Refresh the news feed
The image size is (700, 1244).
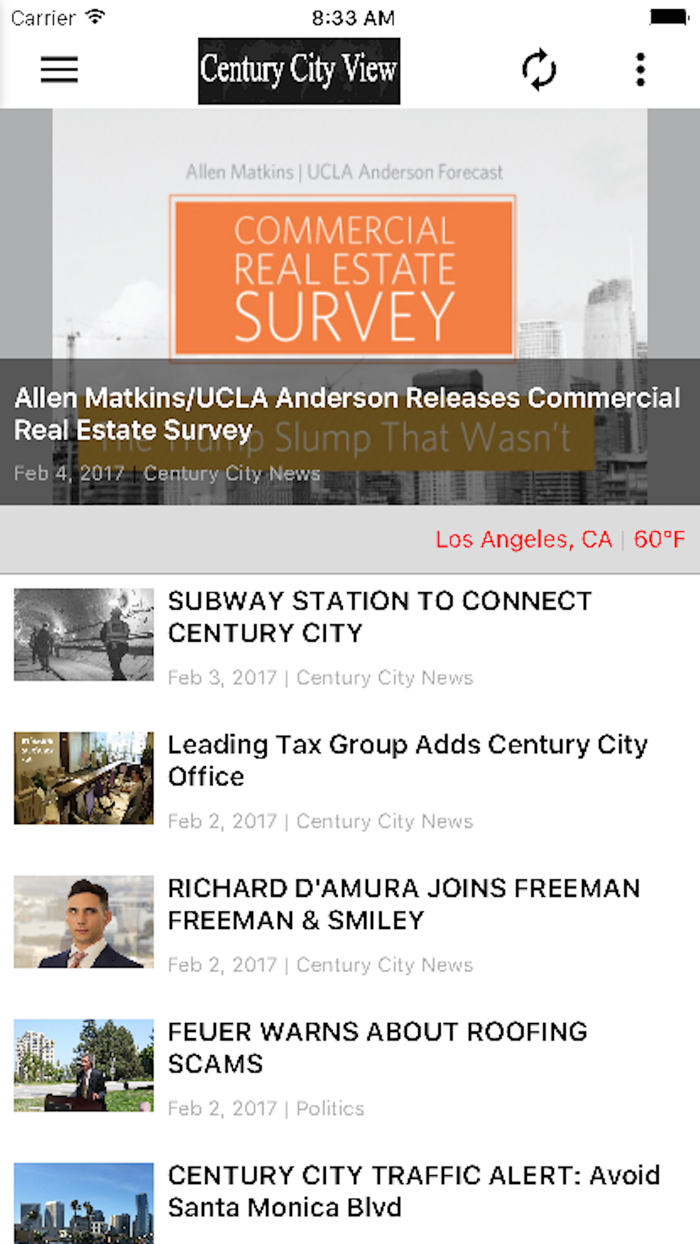click(x=539, y=70)
